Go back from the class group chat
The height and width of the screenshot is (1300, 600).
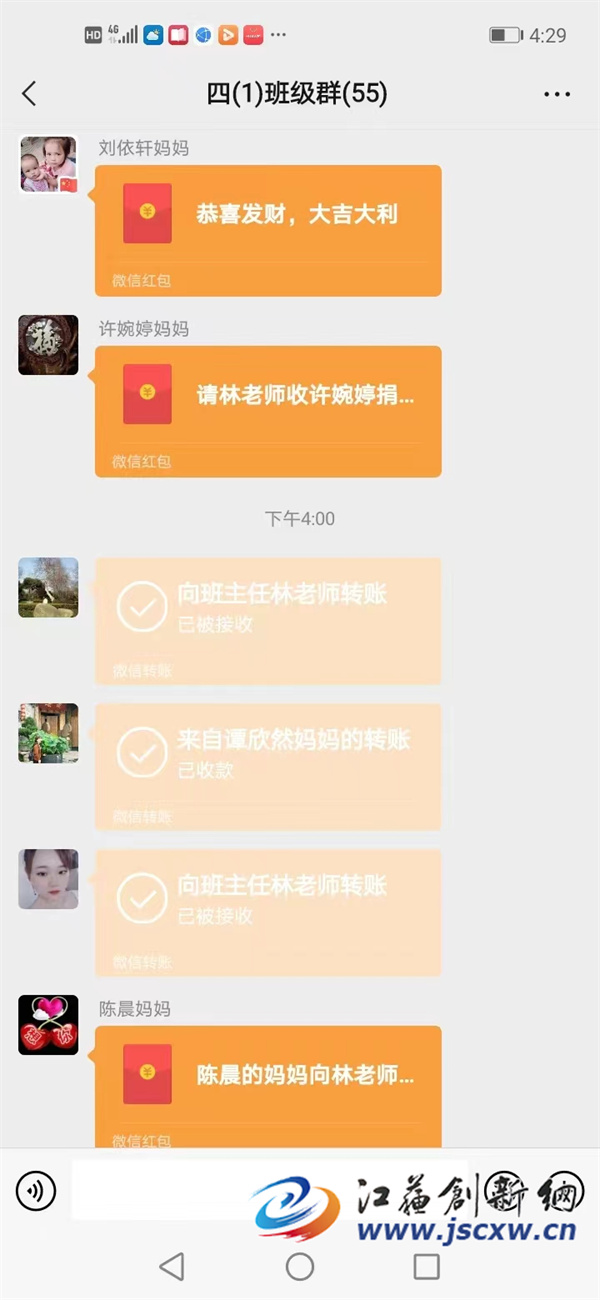(x=29, y=94)
